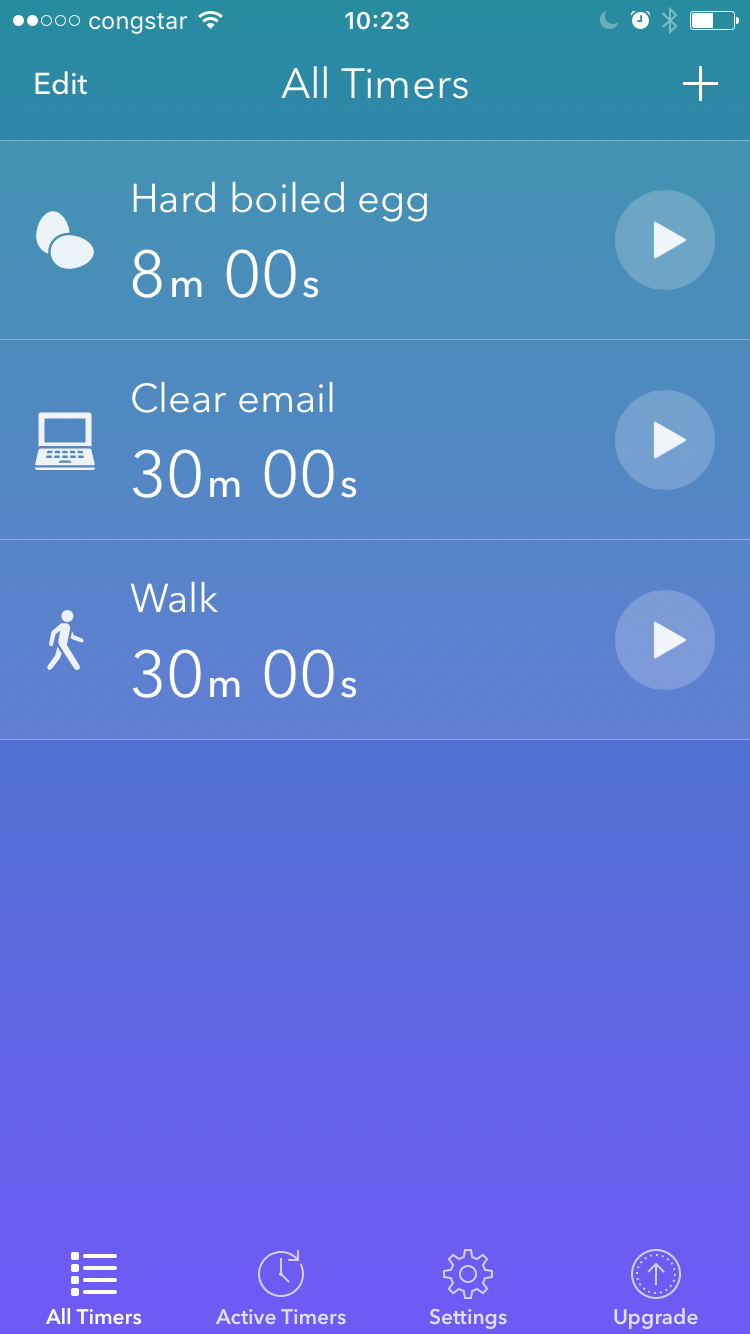Open the Settings tab
The width and height of the screenshot is (750, 1334).
click(x=468, y=1287)
